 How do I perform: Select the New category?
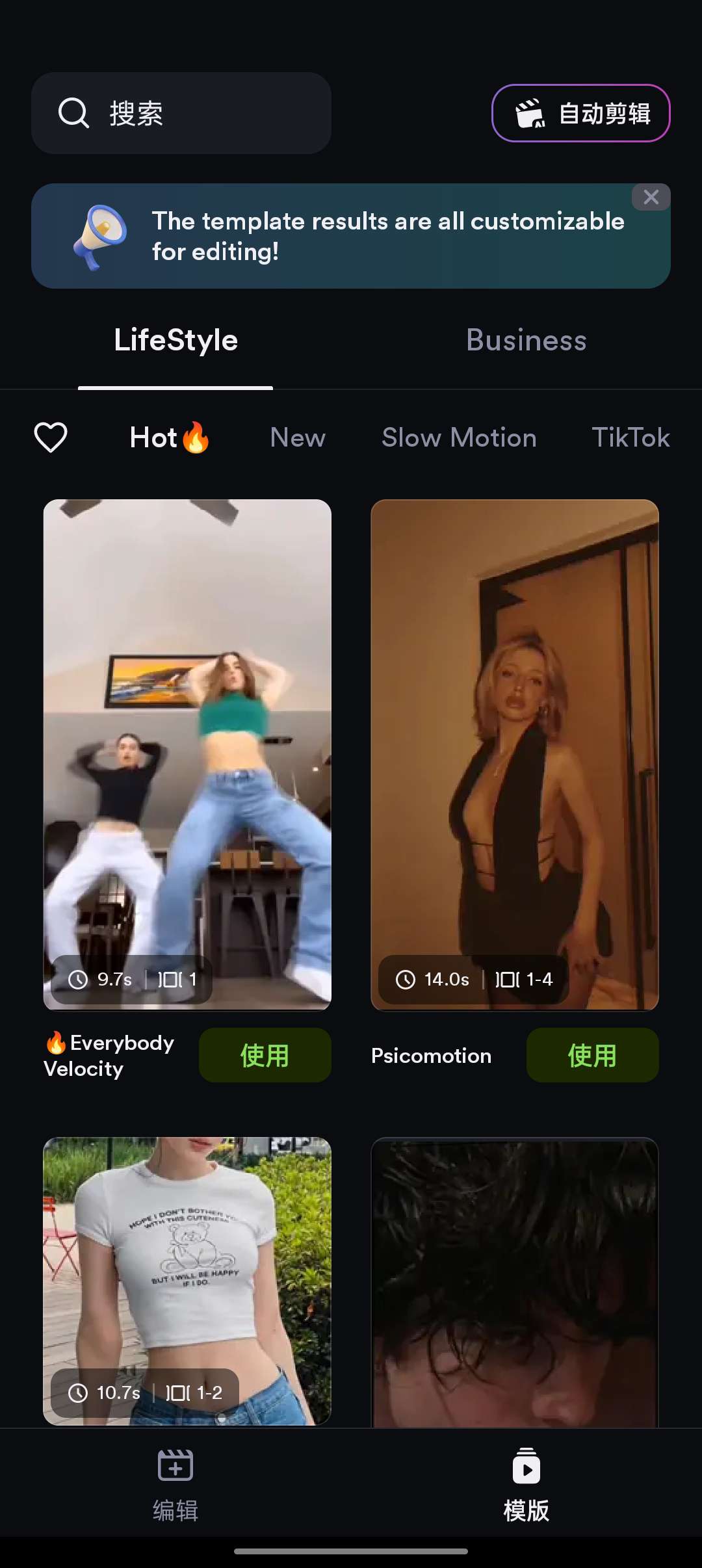[298, 438]
